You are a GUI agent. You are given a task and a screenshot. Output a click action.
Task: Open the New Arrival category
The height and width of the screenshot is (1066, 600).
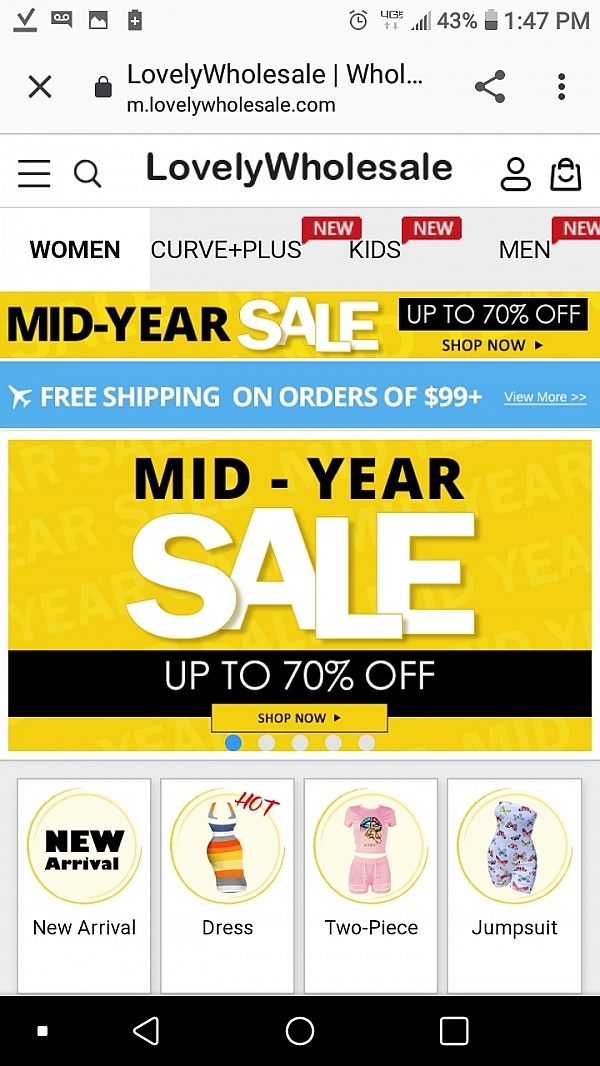(84, 885)
